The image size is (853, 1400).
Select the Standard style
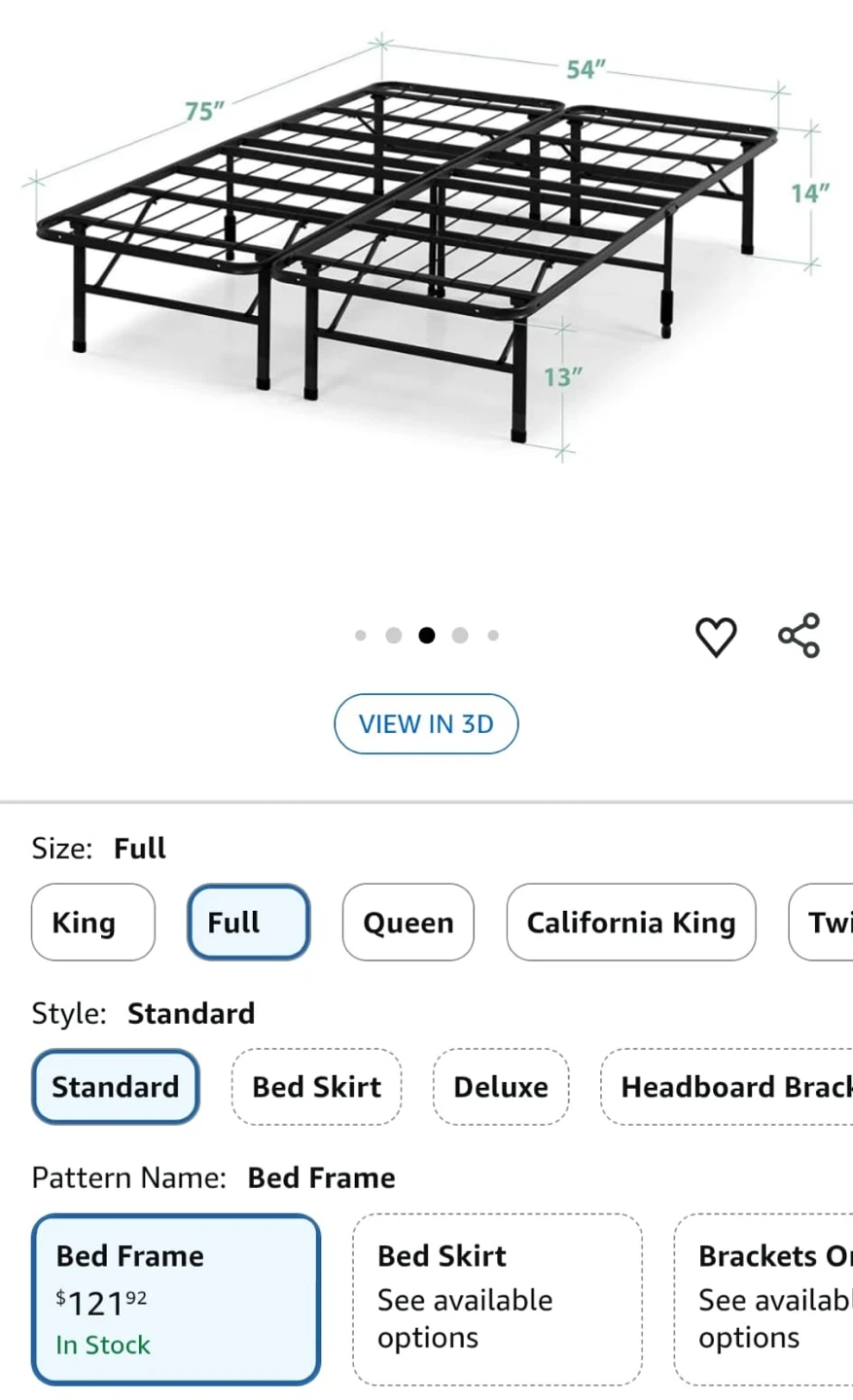115,1086
